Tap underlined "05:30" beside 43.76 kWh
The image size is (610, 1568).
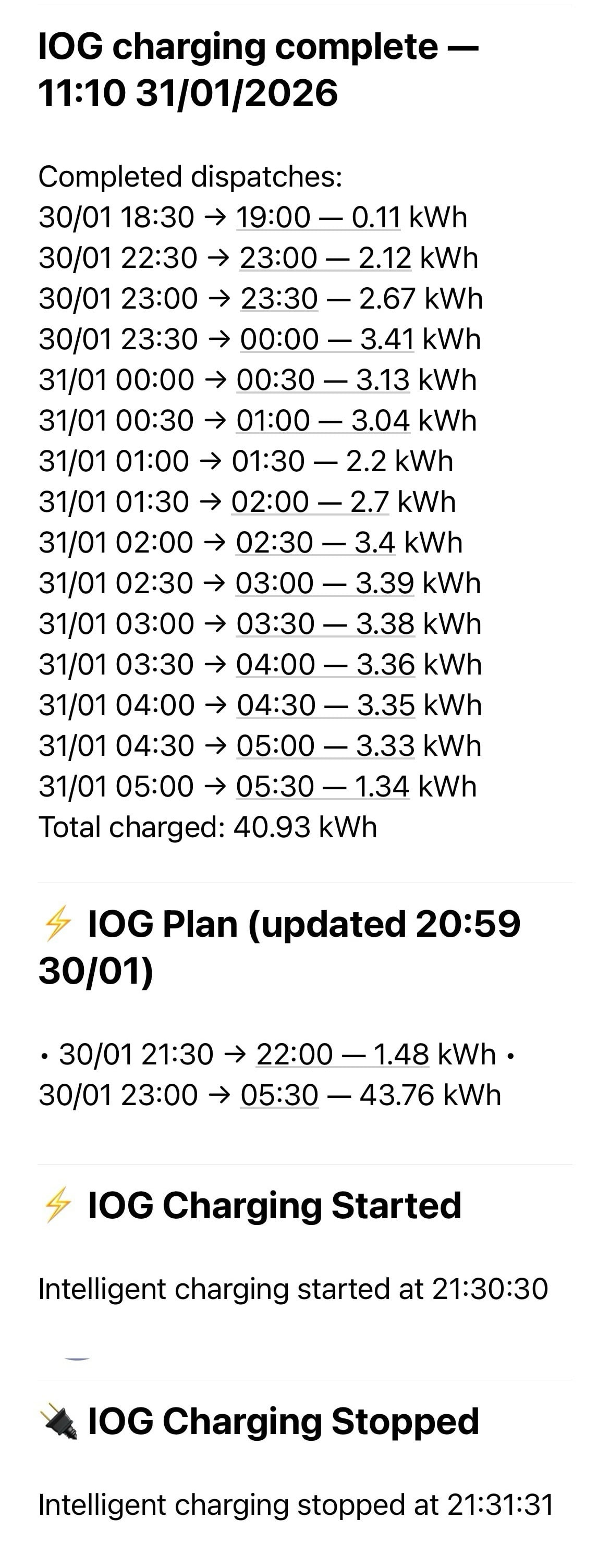279,1095
